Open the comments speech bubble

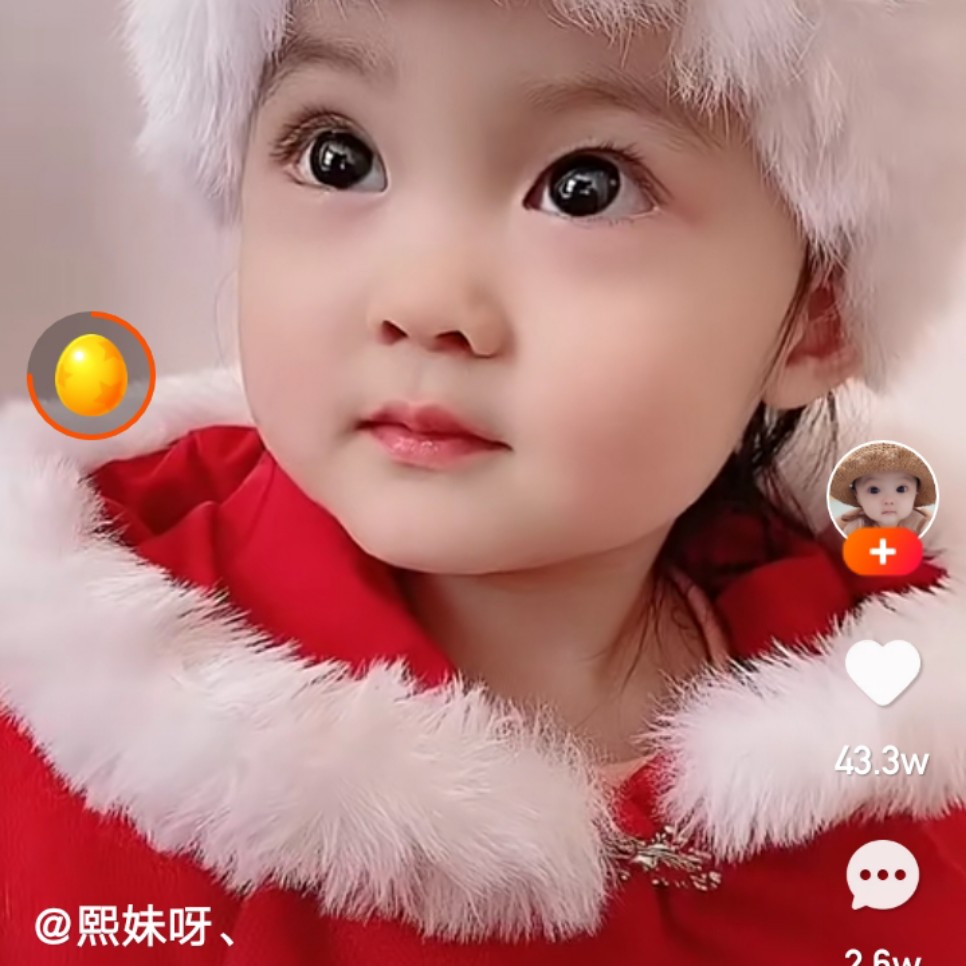[x=882, y=875]
